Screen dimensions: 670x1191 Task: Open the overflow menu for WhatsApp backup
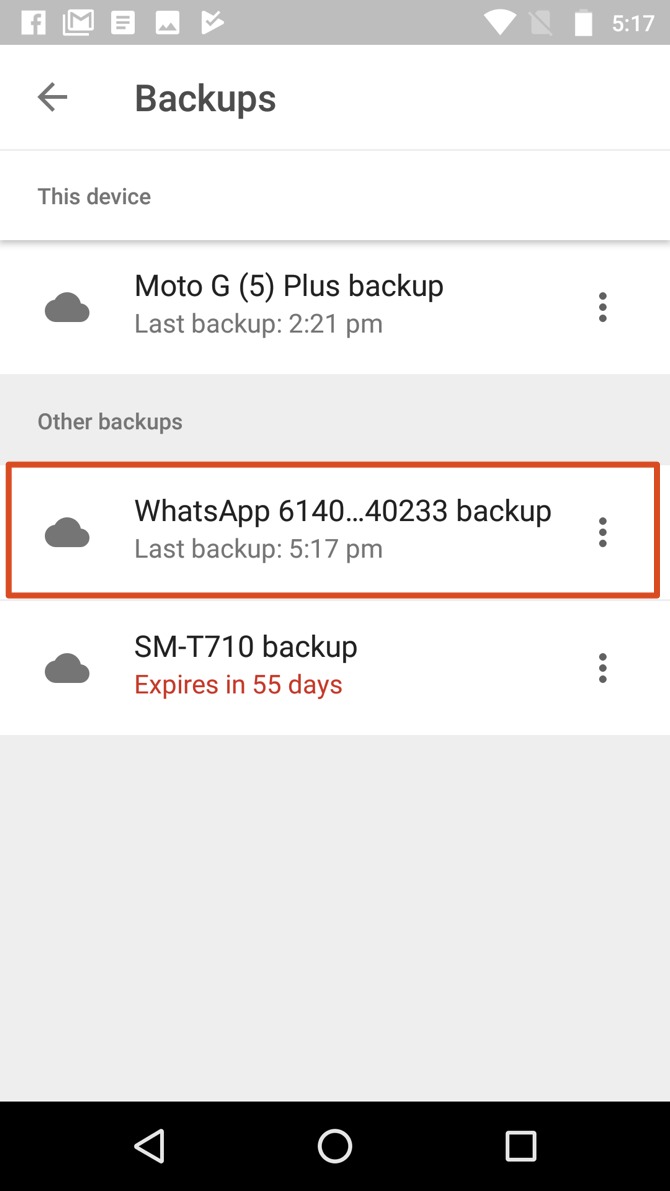[602, 532]
